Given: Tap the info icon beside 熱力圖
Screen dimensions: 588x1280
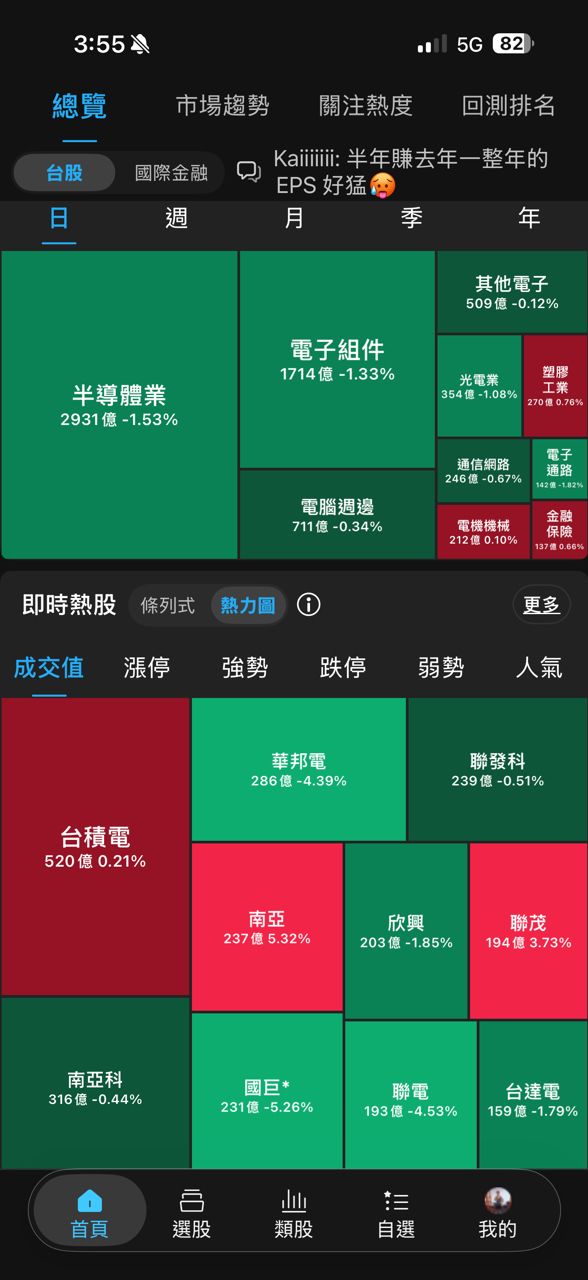Looking at the screenshot, I should point(309,605).
